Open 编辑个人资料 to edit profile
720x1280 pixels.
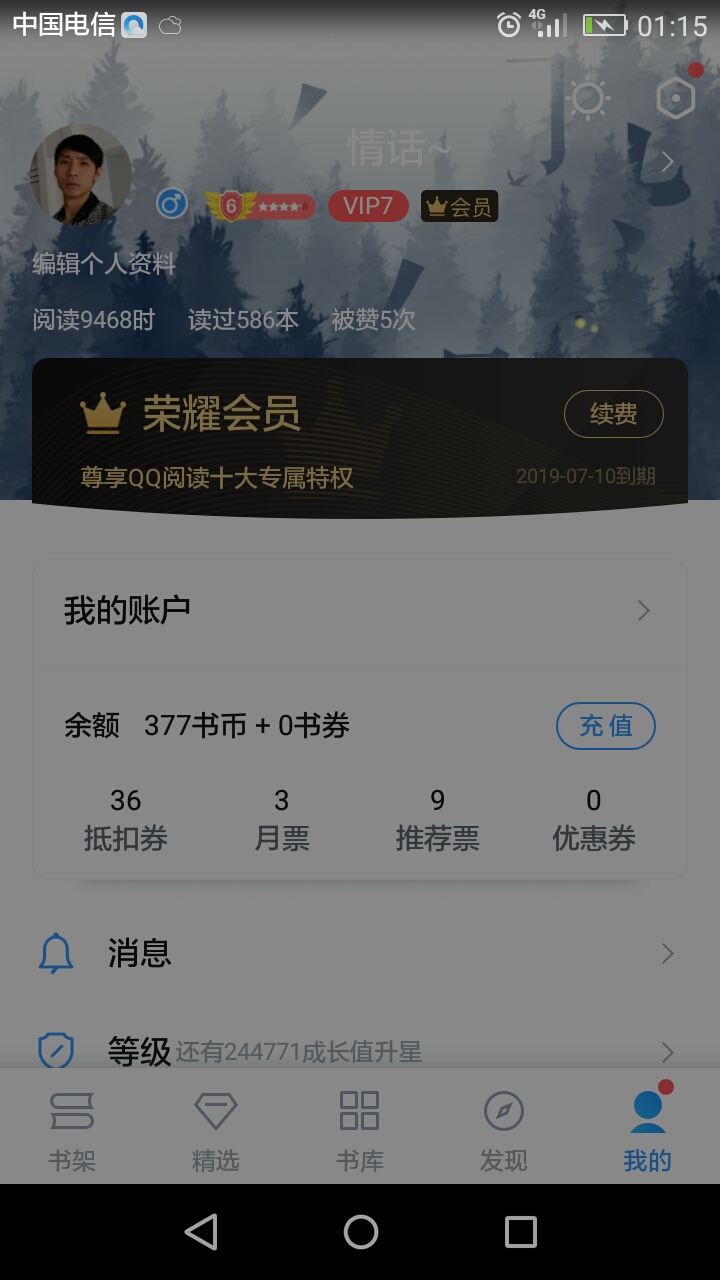click(104, 264)
